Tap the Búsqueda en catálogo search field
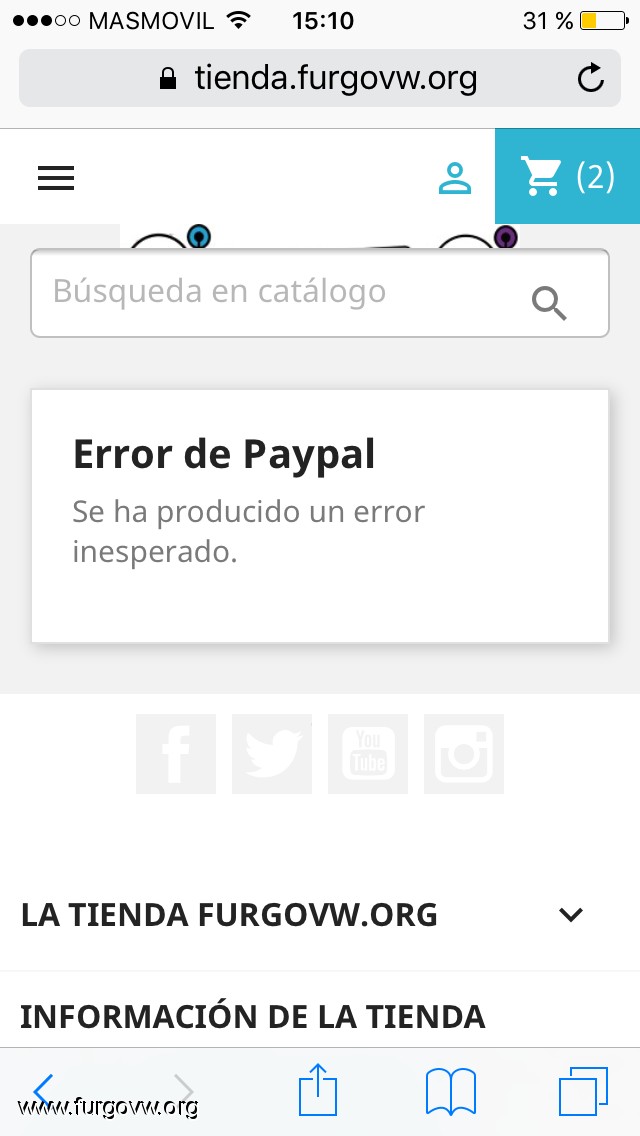Viewport: 640px width, 1136px height. click(320, 293)
